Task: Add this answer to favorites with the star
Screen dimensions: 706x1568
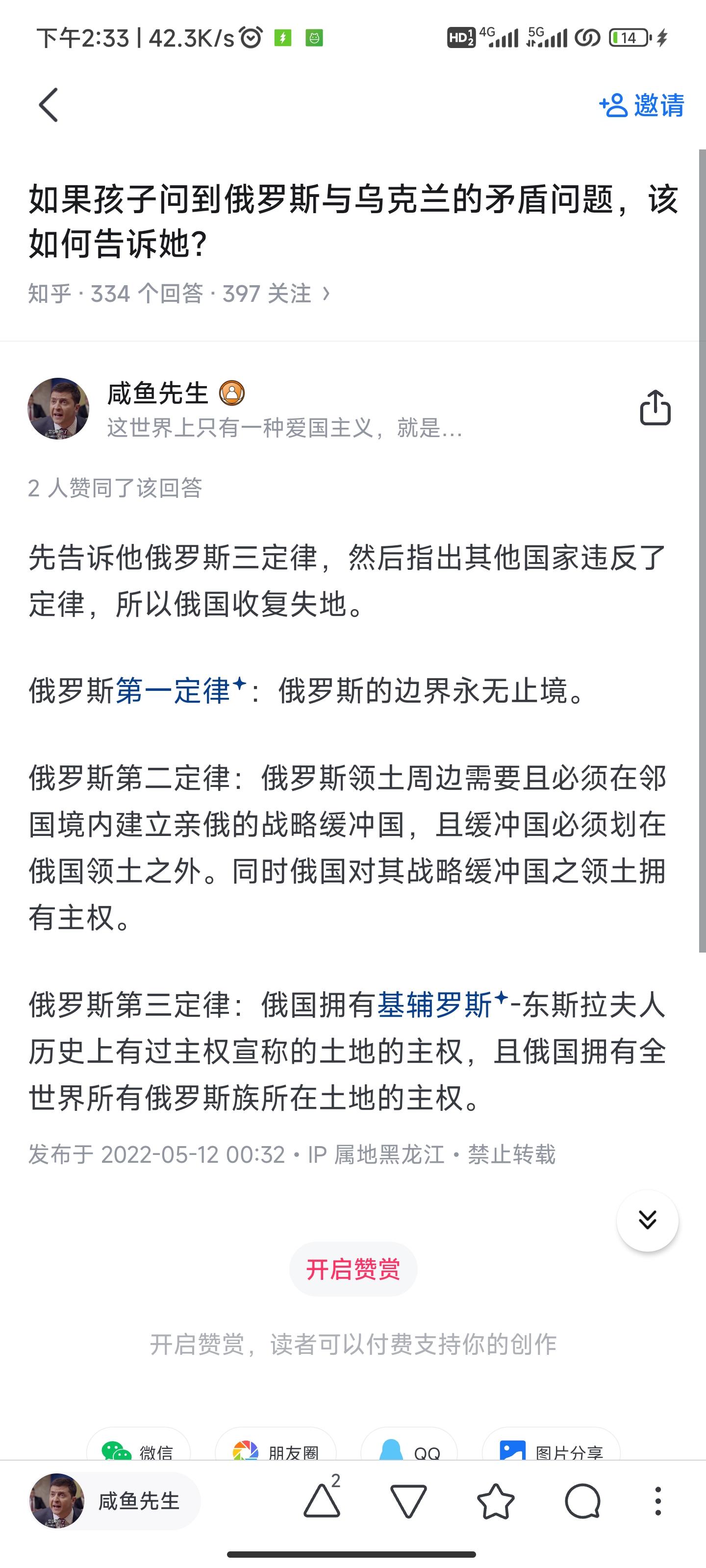Action: point(496,1501)
